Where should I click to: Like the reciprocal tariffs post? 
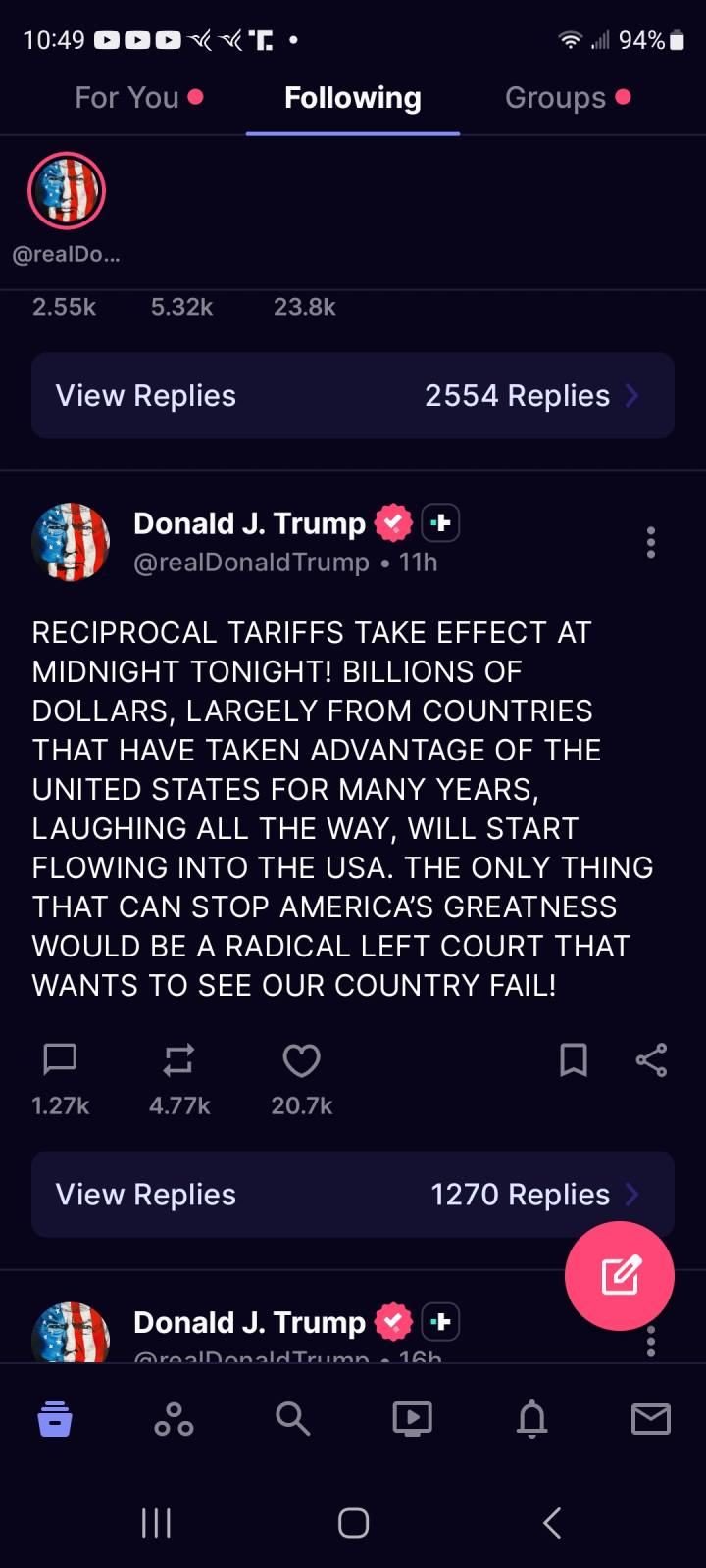[x=301, y=1059]
